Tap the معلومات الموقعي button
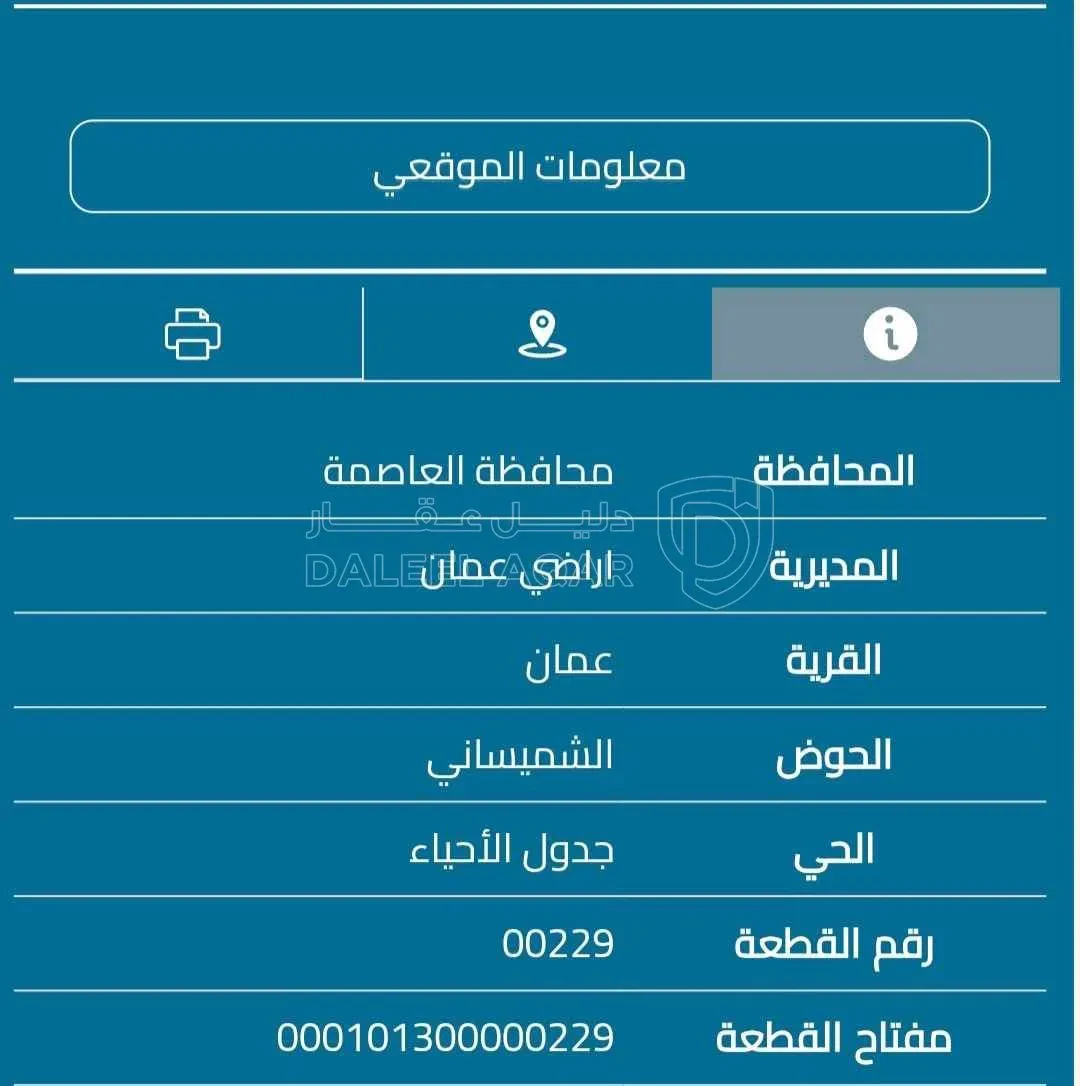Screen dimensions: 1080x1086 tap(530, 166)
